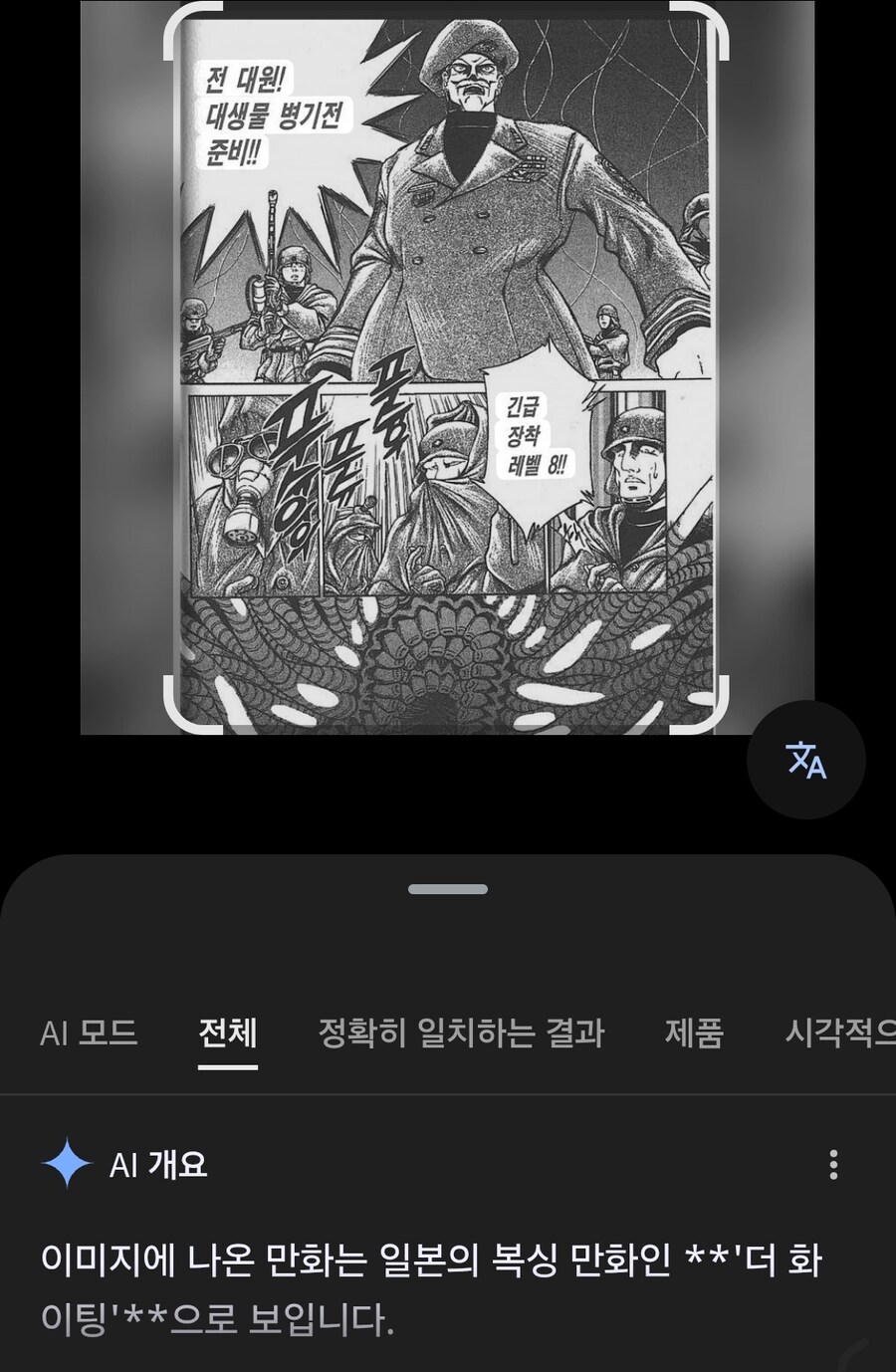Select the 전체 tab
Screen dimensions: 896x1372
click(x=228, y=1032)
